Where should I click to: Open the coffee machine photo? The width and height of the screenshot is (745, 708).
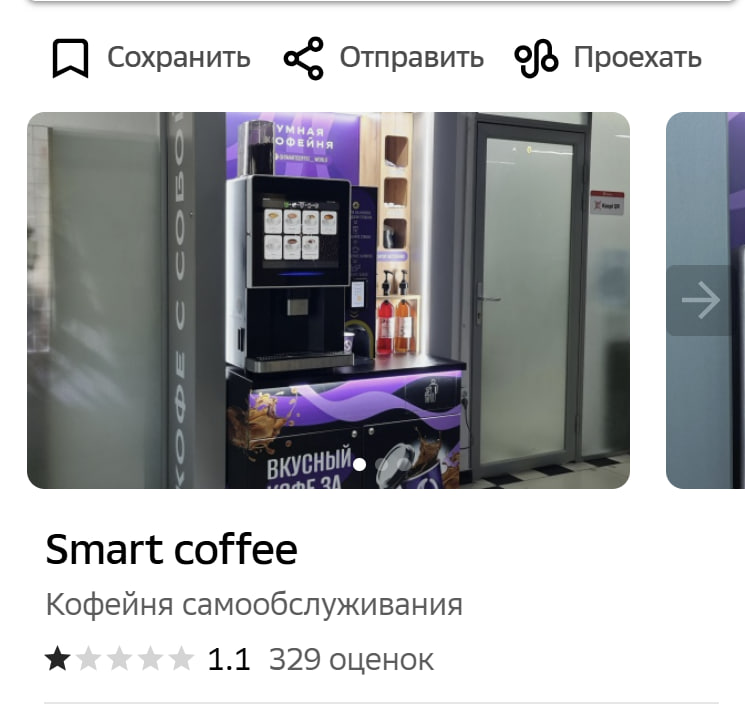(328, 300)
